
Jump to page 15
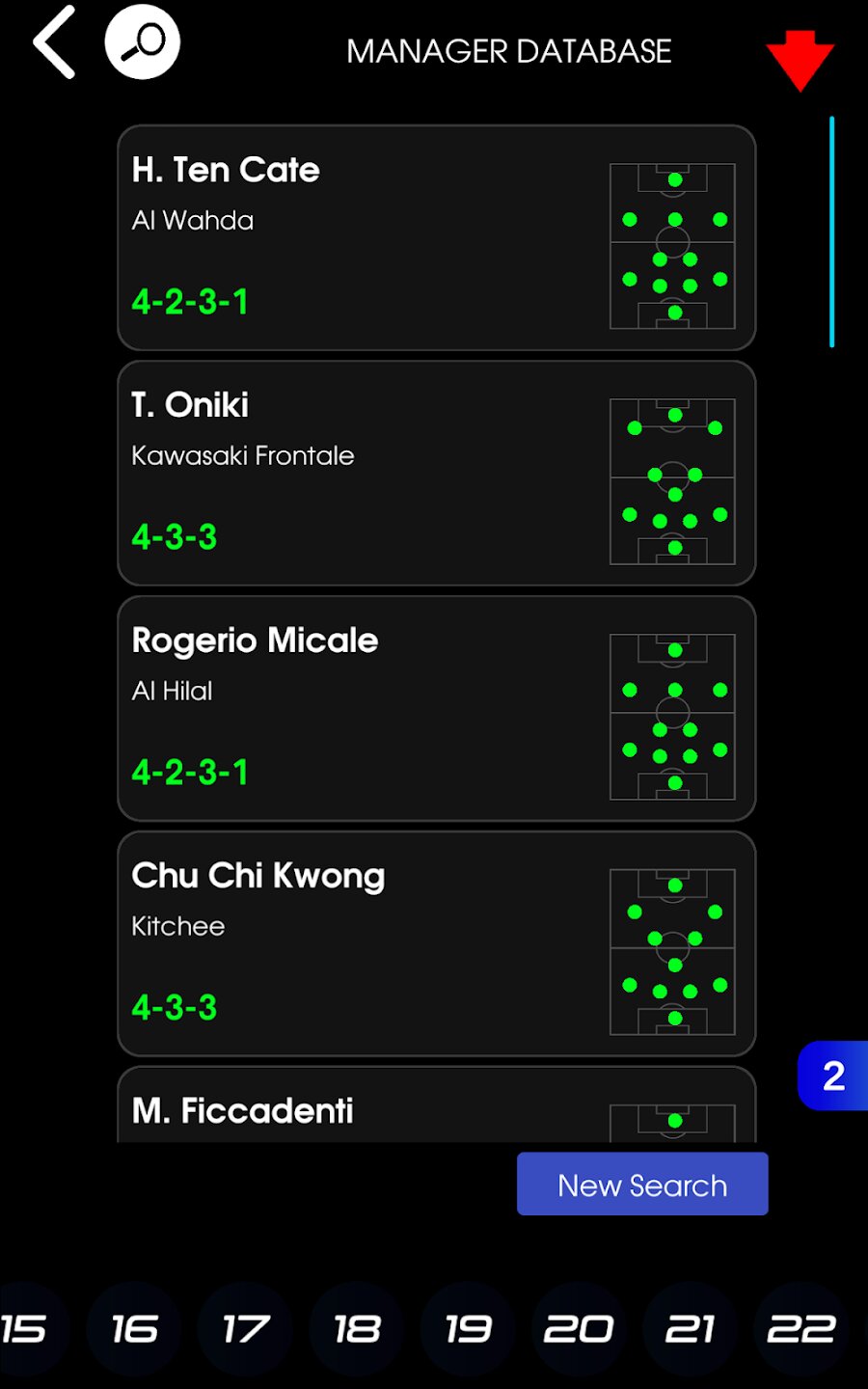pos(23,1329)
